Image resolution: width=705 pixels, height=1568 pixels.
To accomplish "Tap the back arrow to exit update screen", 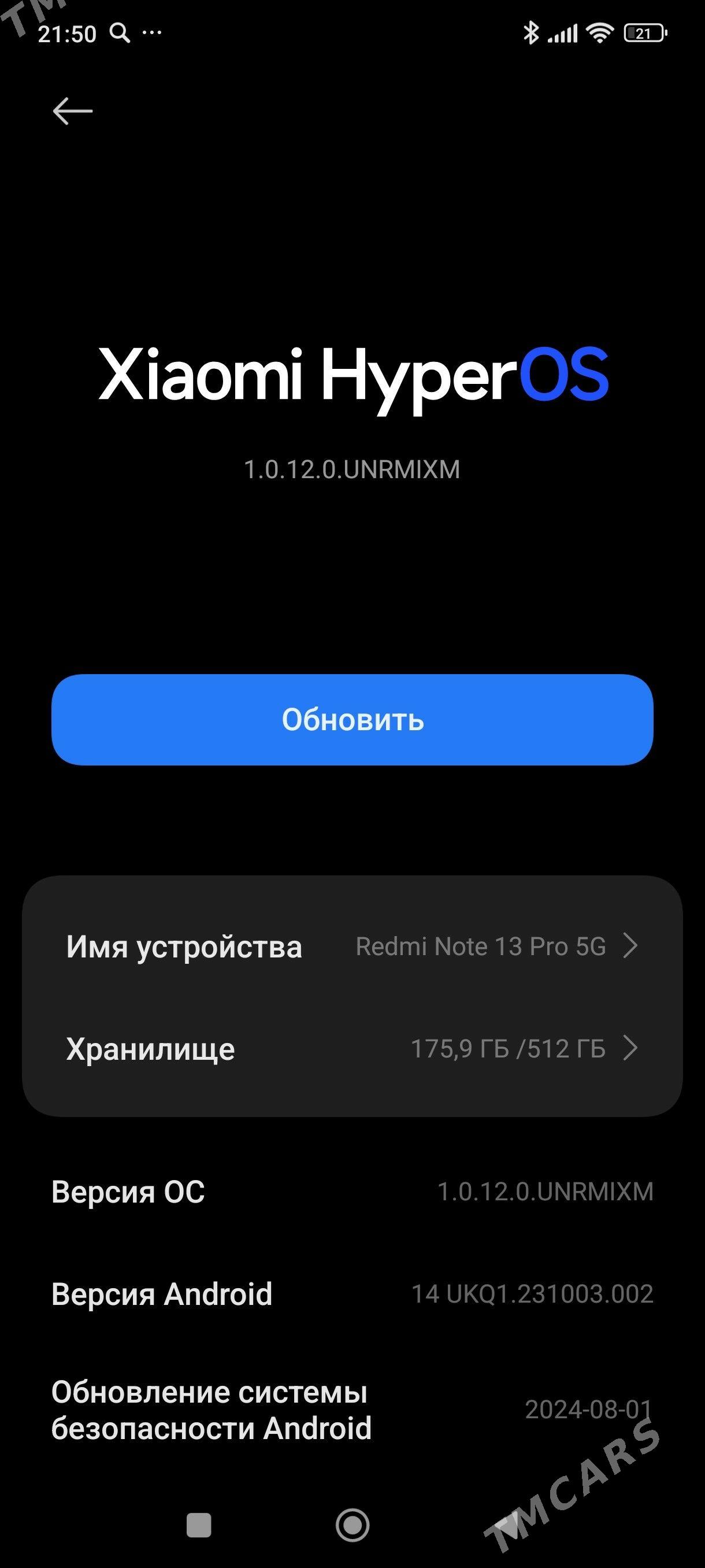I will (73, 111).
